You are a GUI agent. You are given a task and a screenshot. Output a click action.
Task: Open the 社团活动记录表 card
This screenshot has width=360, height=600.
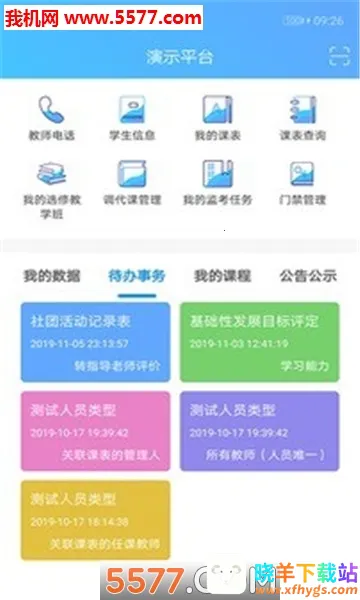[96, 342]
